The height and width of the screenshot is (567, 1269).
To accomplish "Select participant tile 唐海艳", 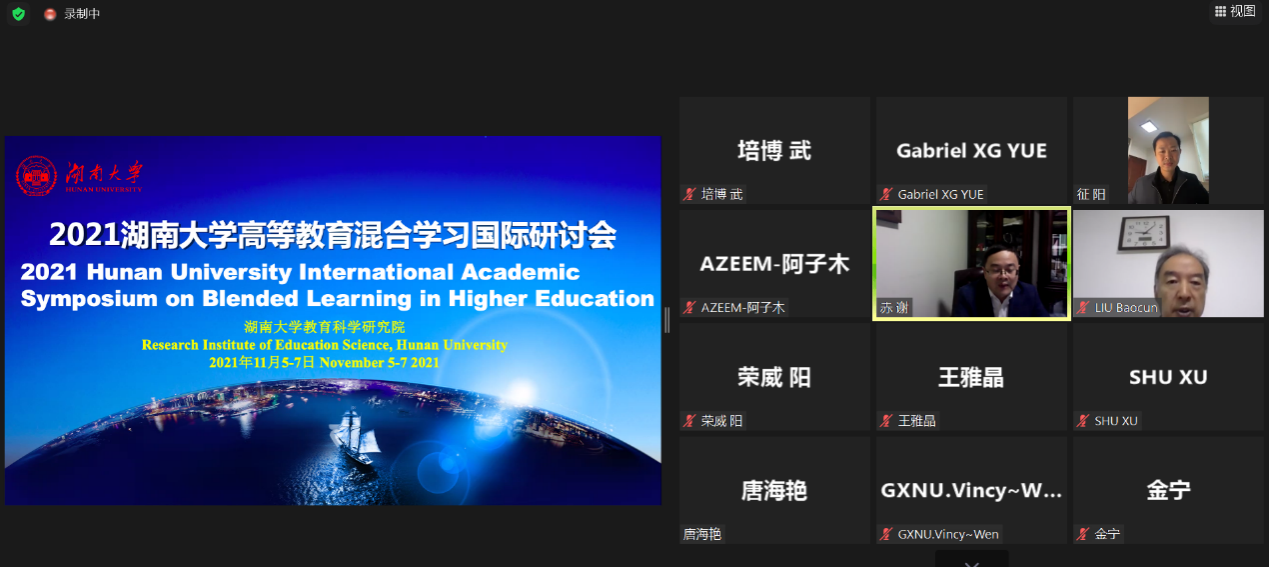I will pyautogui.click(x=774, y=490).
